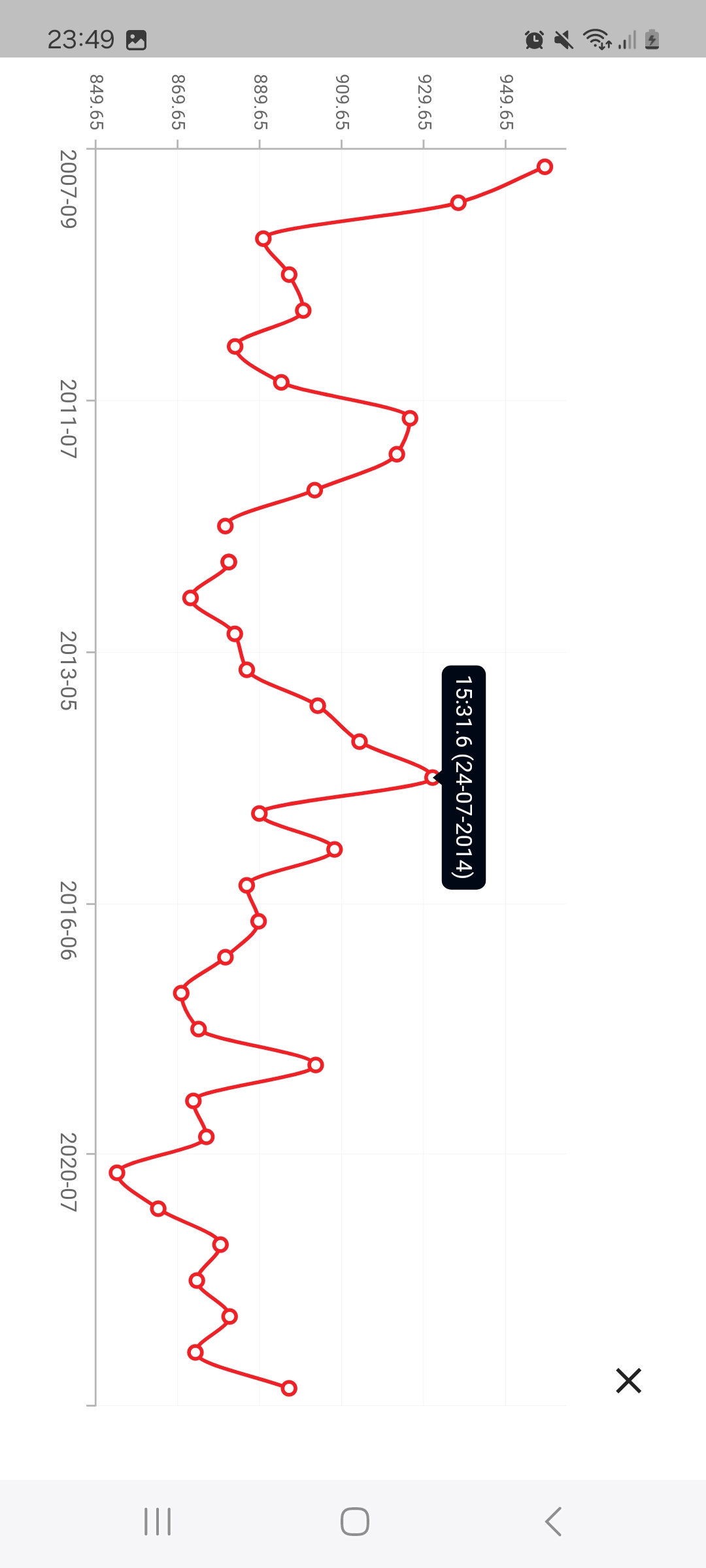Screen dimensions: 706x1568
Task: Select the lowest-value data point near 2020-07
Action: (x=117, y=1173)
